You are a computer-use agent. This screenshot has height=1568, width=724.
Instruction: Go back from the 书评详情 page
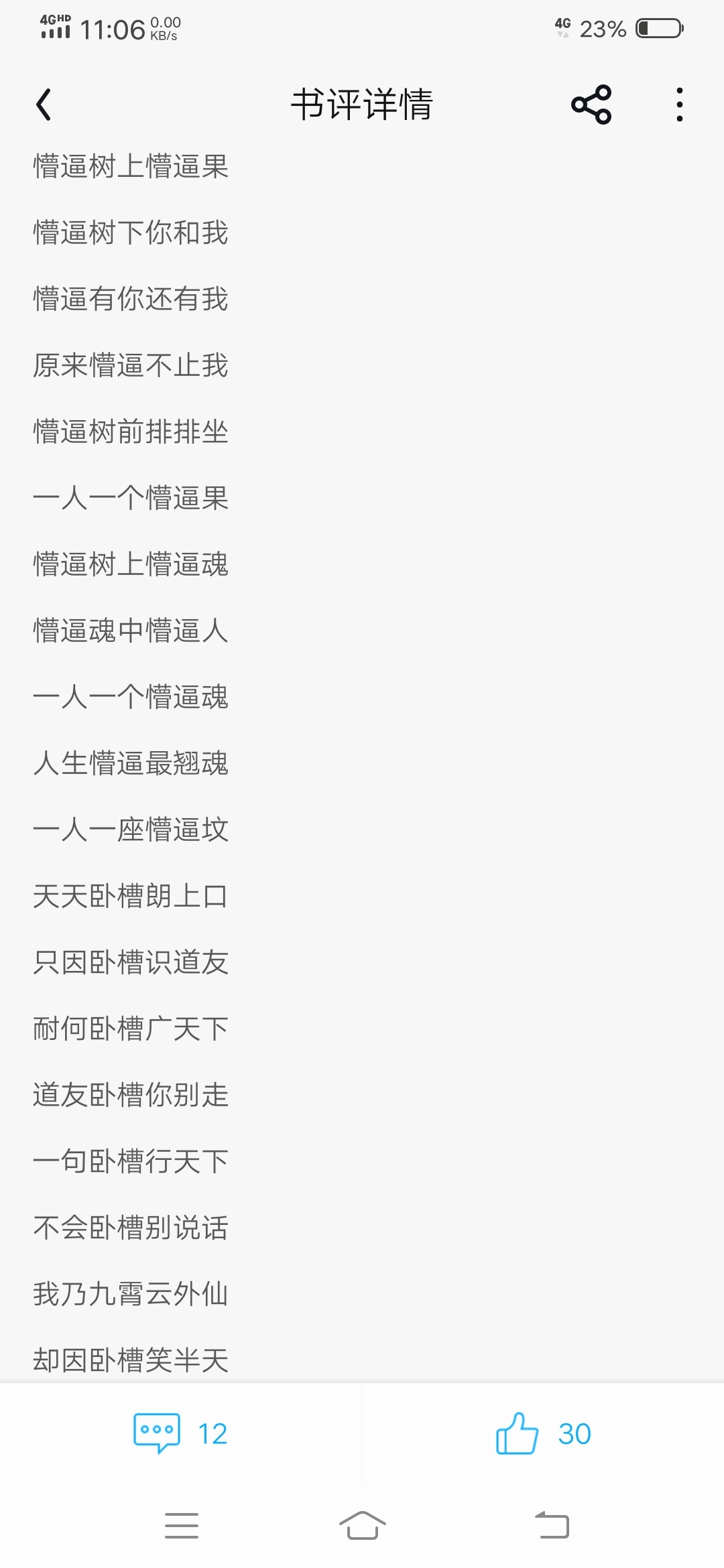pos(44,105)
